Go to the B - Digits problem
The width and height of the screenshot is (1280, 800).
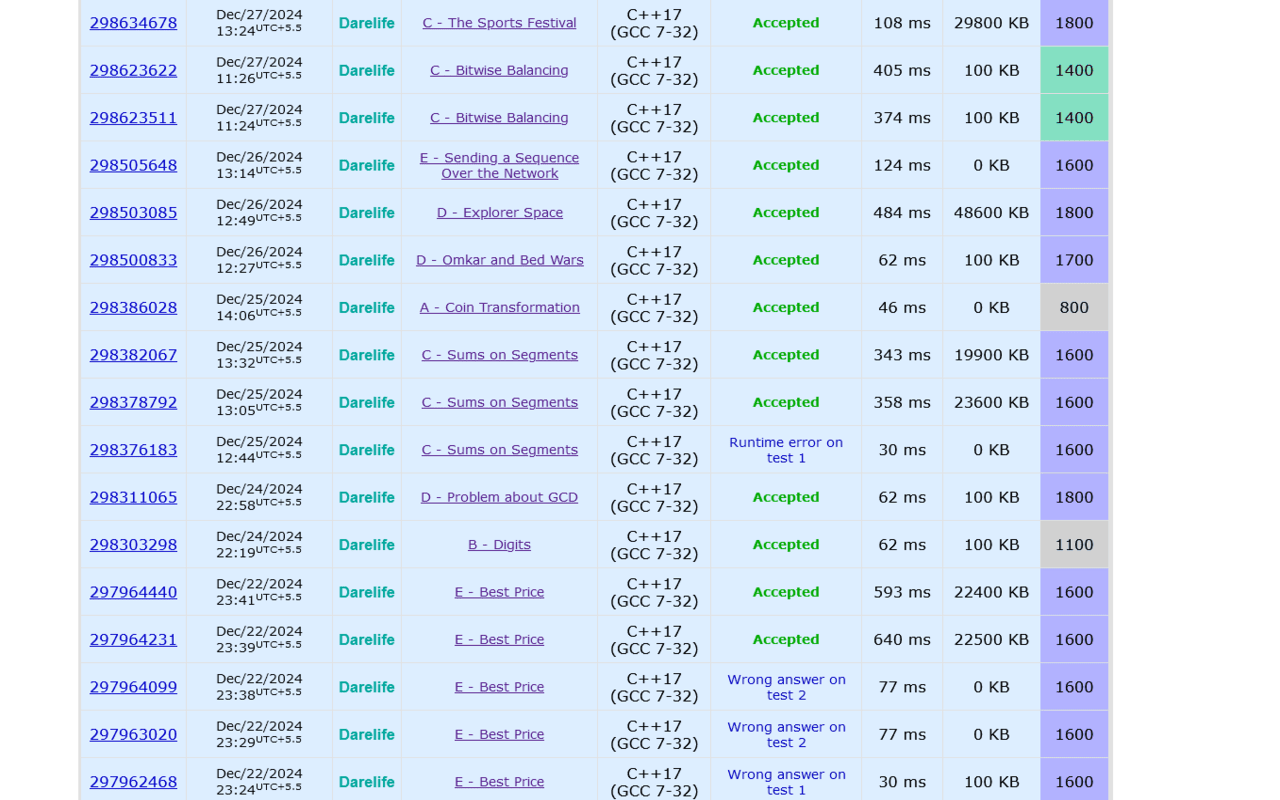coord(499,545)
